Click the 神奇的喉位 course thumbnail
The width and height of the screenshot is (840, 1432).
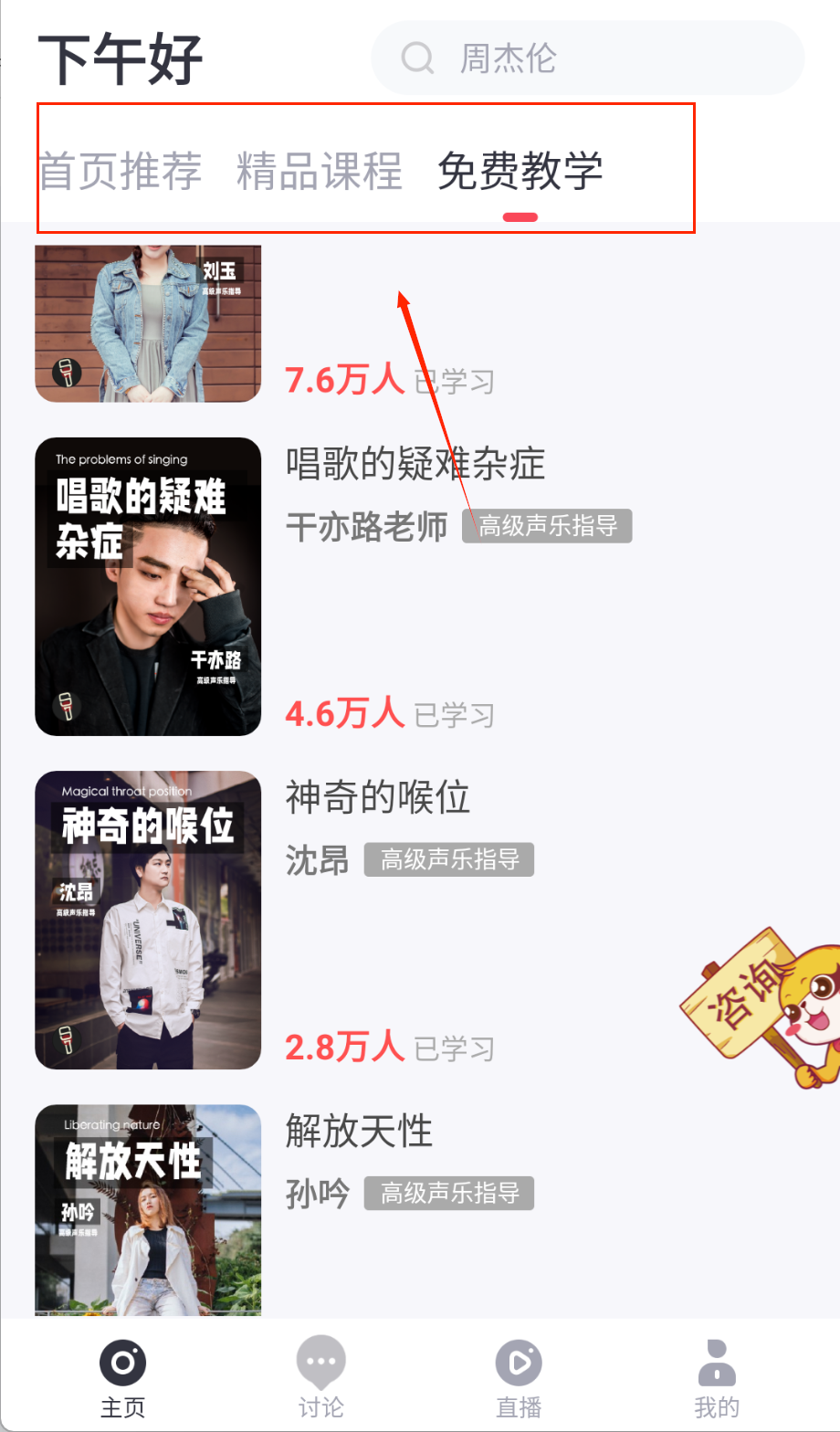coord(148,919)
